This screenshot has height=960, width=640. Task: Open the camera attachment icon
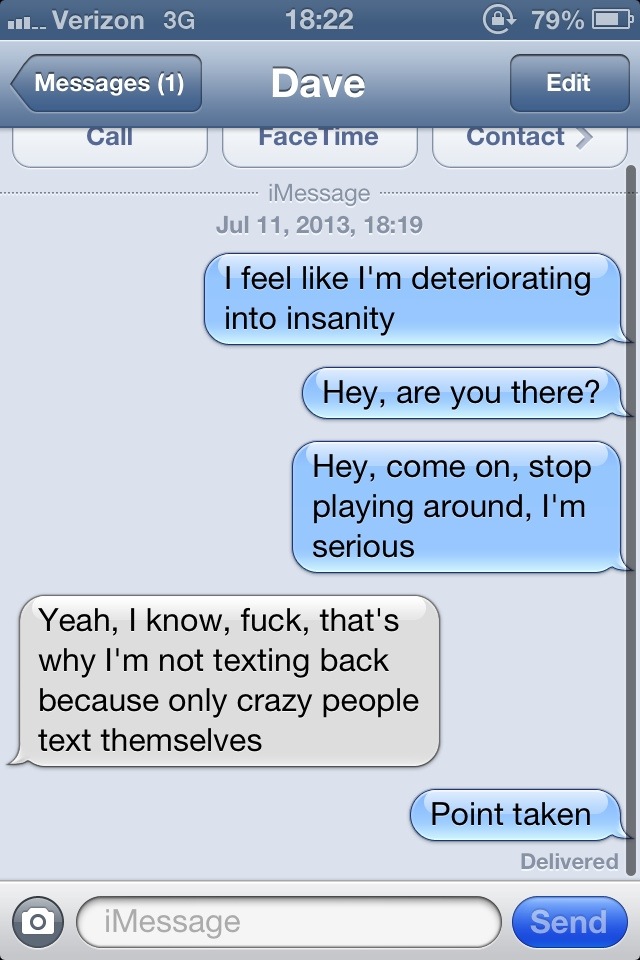coord(37,921)
